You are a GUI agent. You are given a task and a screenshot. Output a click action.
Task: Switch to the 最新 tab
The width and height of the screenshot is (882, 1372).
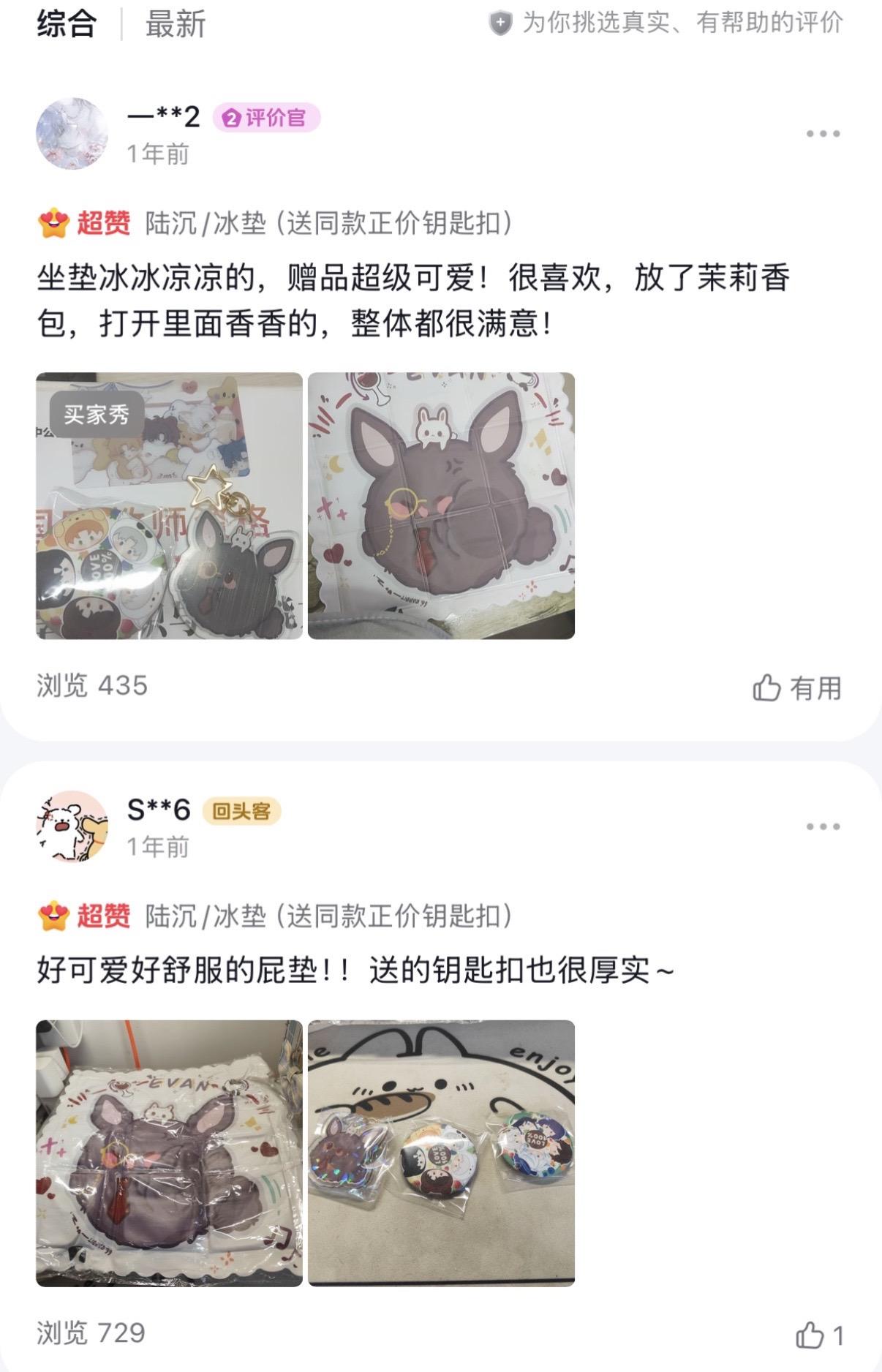176,24
